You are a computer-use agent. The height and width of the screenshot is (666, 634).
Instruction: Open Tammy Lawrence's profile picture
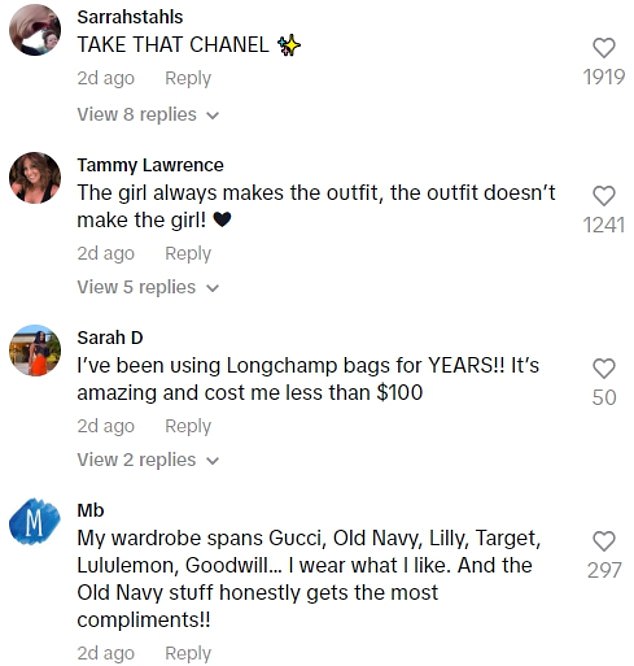click(x=36, y=178)
